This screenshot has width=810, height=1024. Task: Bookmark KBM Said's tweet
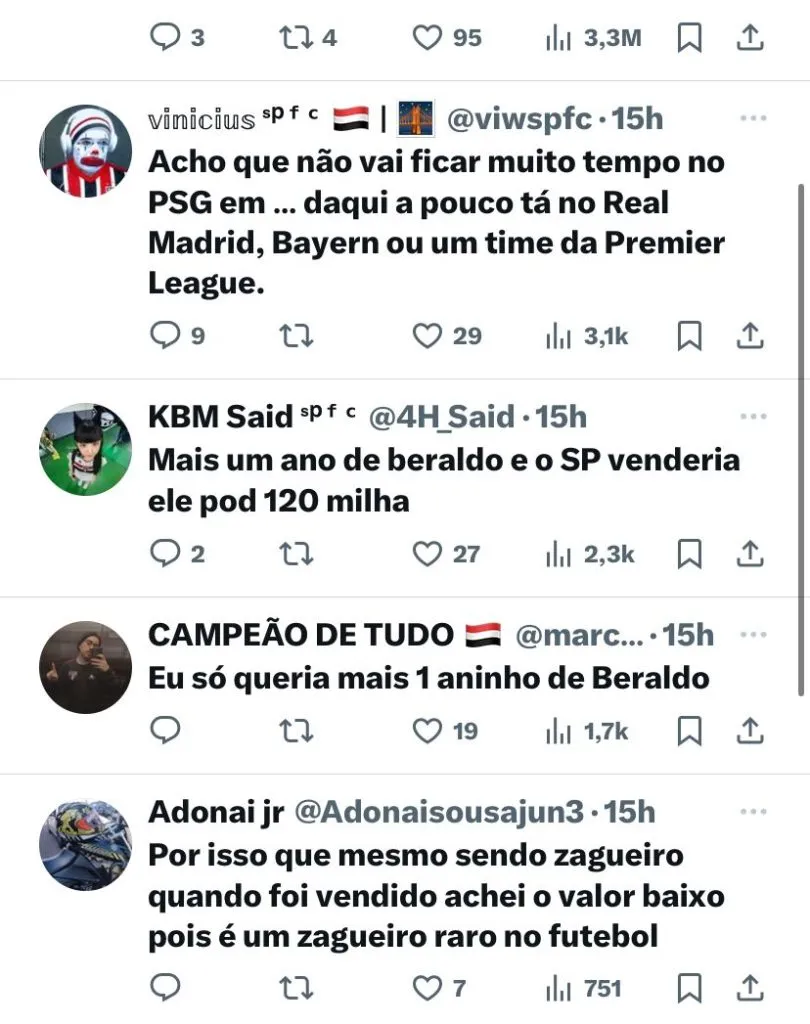point(689,553)
